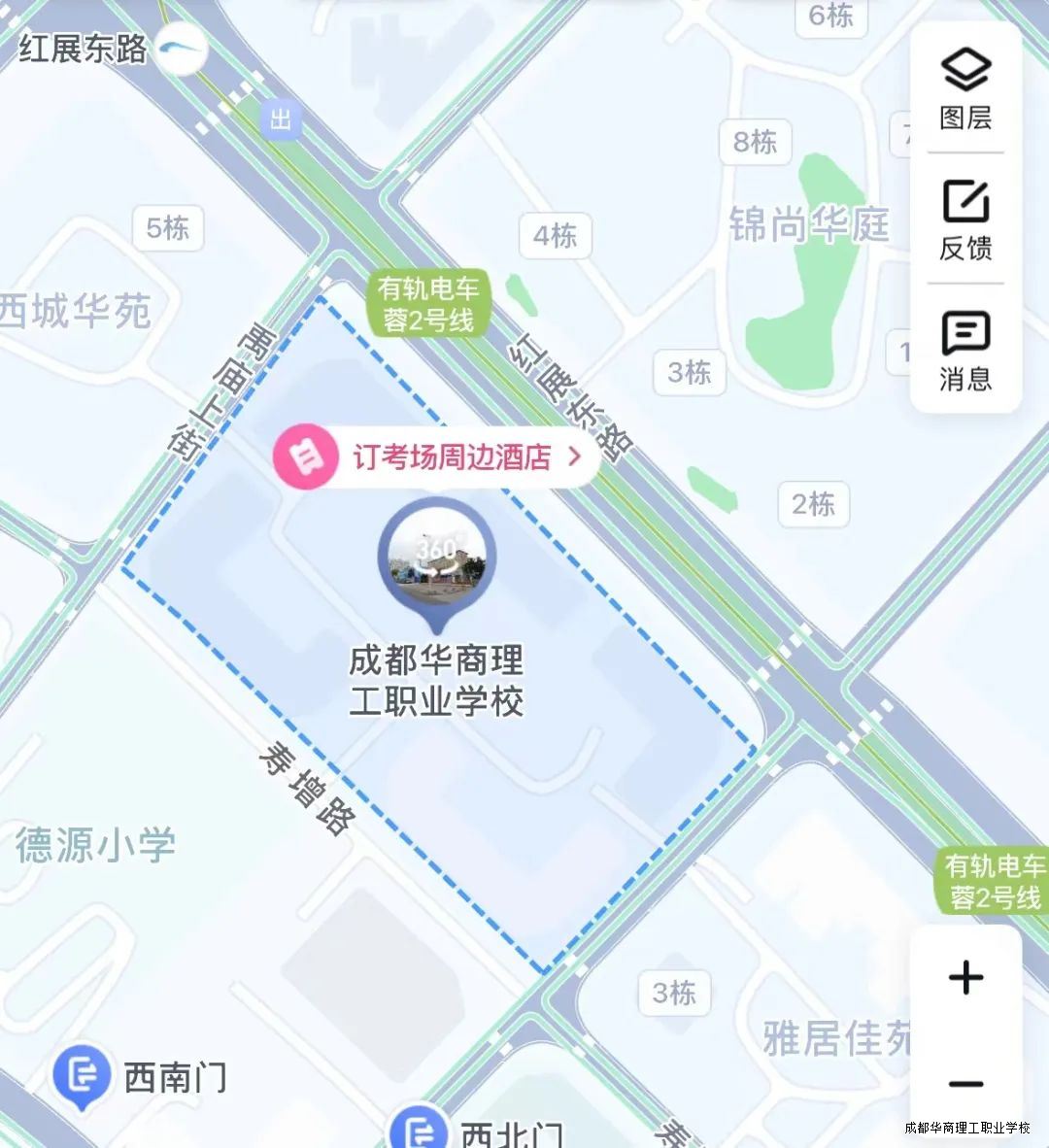Open 消息 messages
This screenshot has width=1049, height=1148.
[965, 350]
